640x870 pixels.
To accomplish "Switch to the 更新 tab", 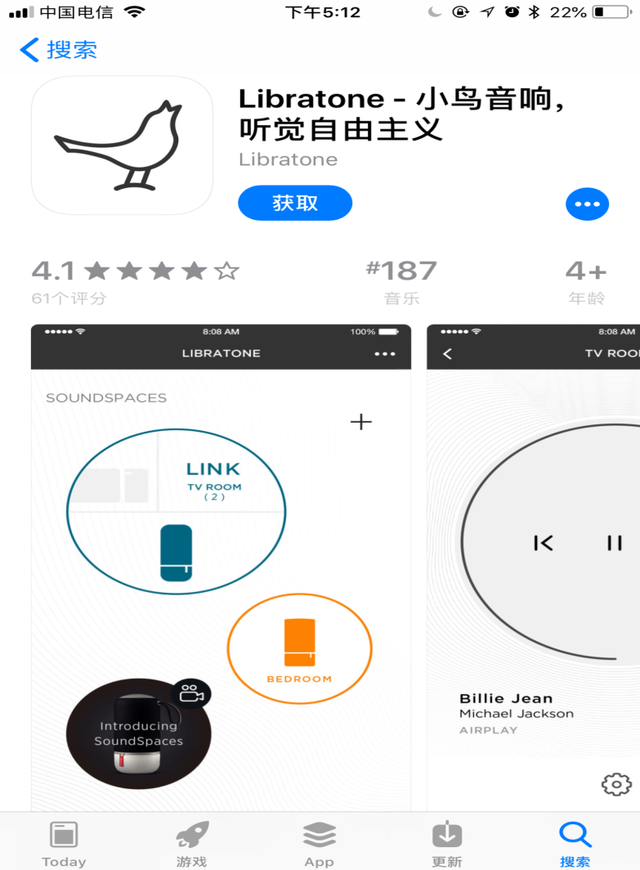I will click(447, 843).
